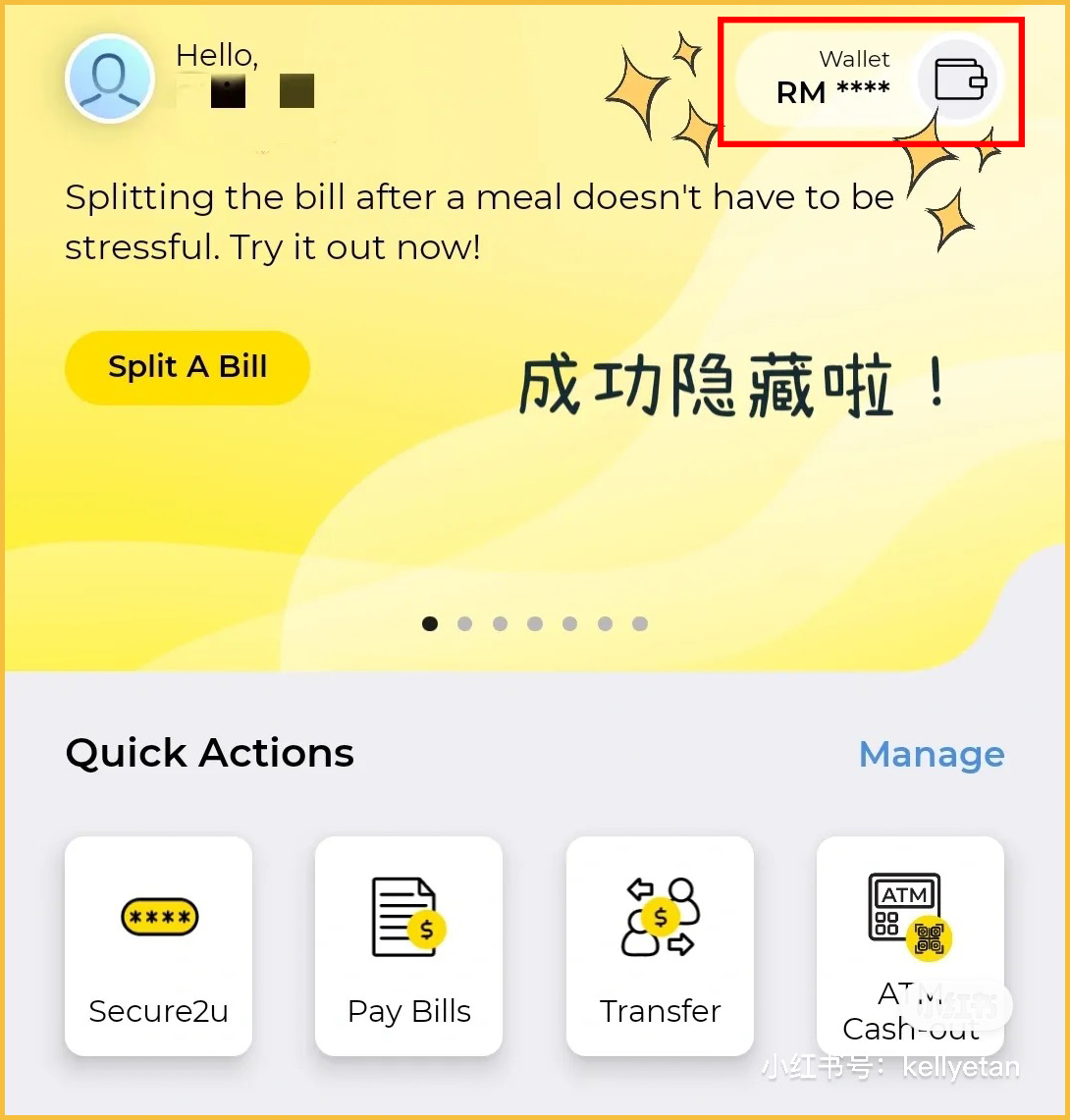This screenshot has height=1120, width=1070.
Task: Manage the Quick Actions list
Action: (x=932, y=754)
